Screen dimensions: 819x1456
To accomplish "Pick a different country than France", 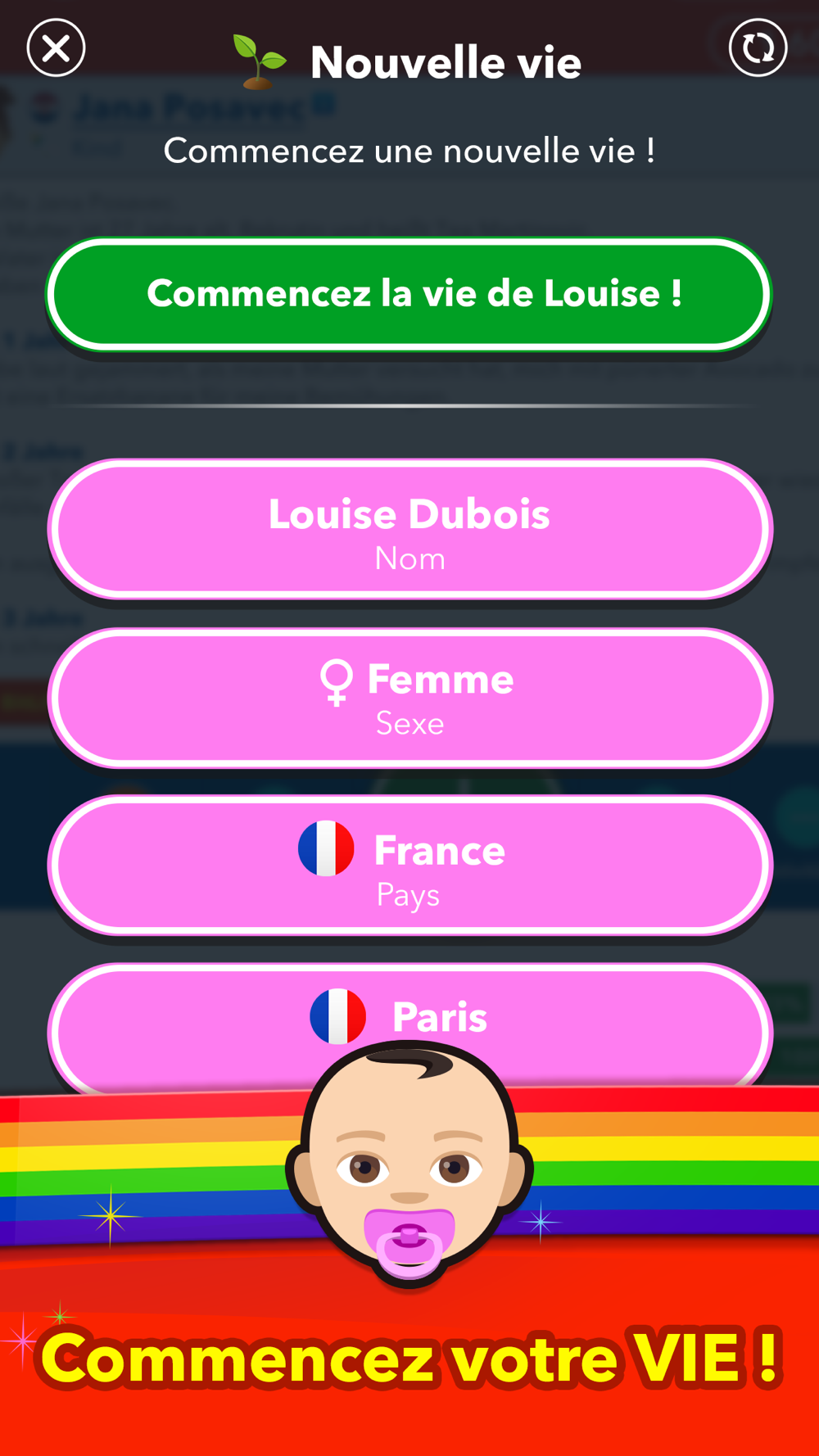I will pos(409,866).
